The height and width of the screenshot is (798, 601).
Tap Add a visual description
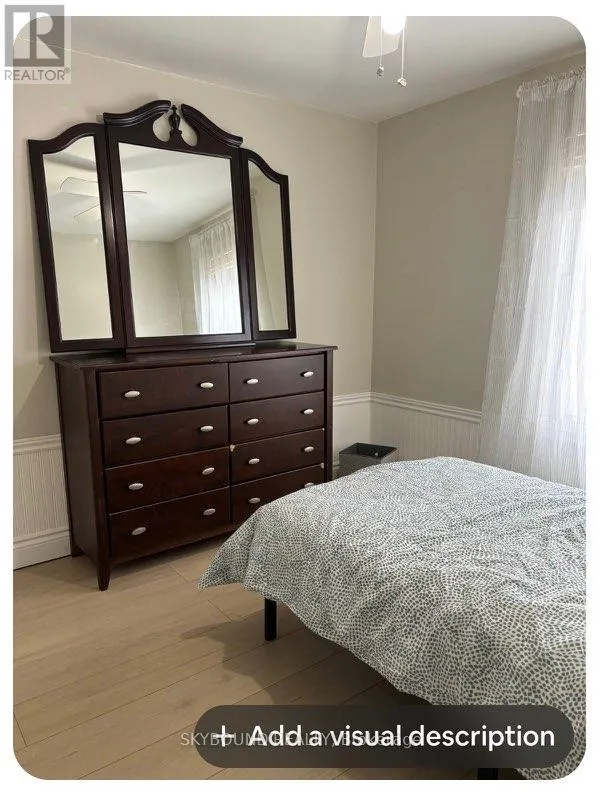point(385,737)
